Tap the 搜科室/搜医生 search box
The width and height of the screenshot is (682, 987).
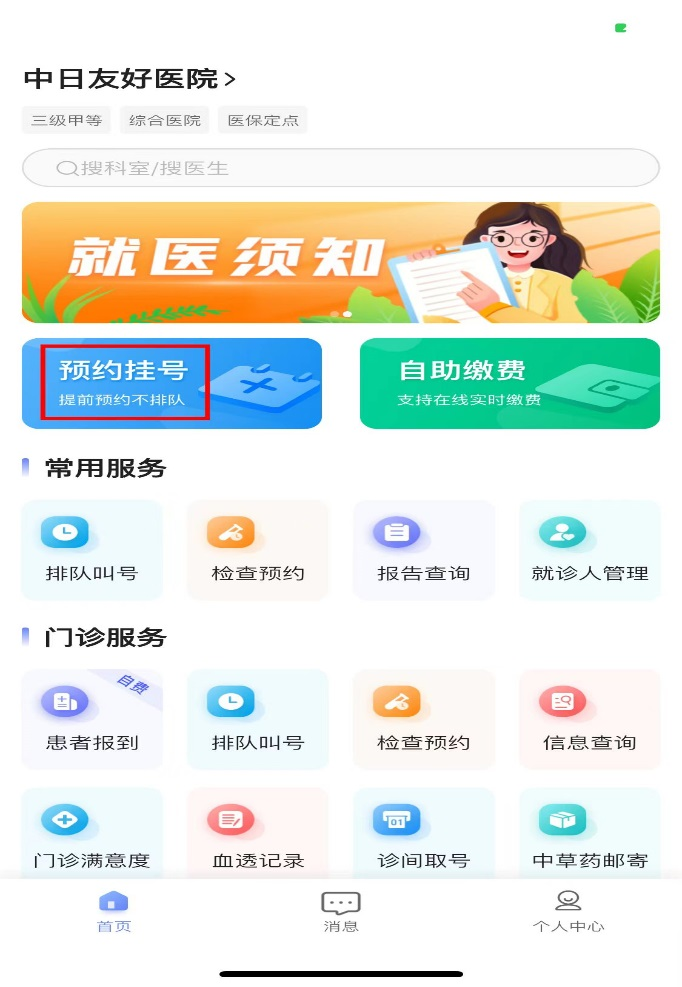point(340,168)
